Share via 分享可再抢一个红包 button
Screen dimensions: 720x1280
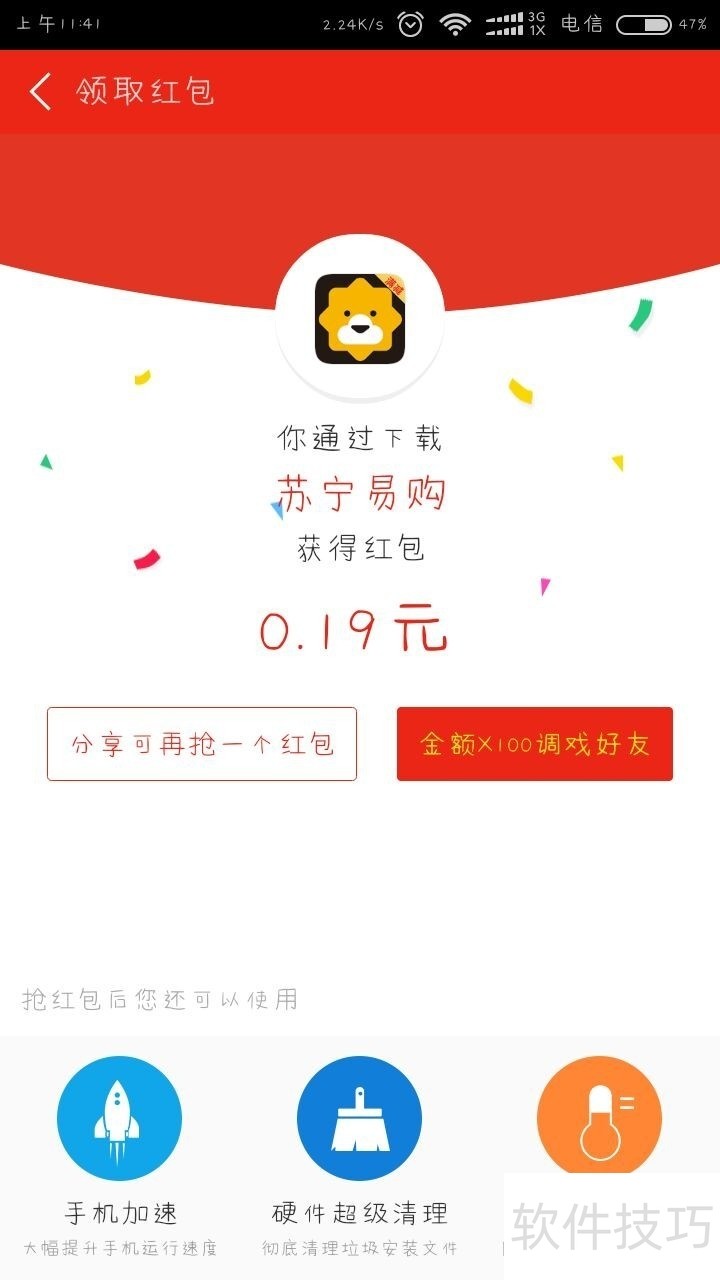tap(201, 744)
